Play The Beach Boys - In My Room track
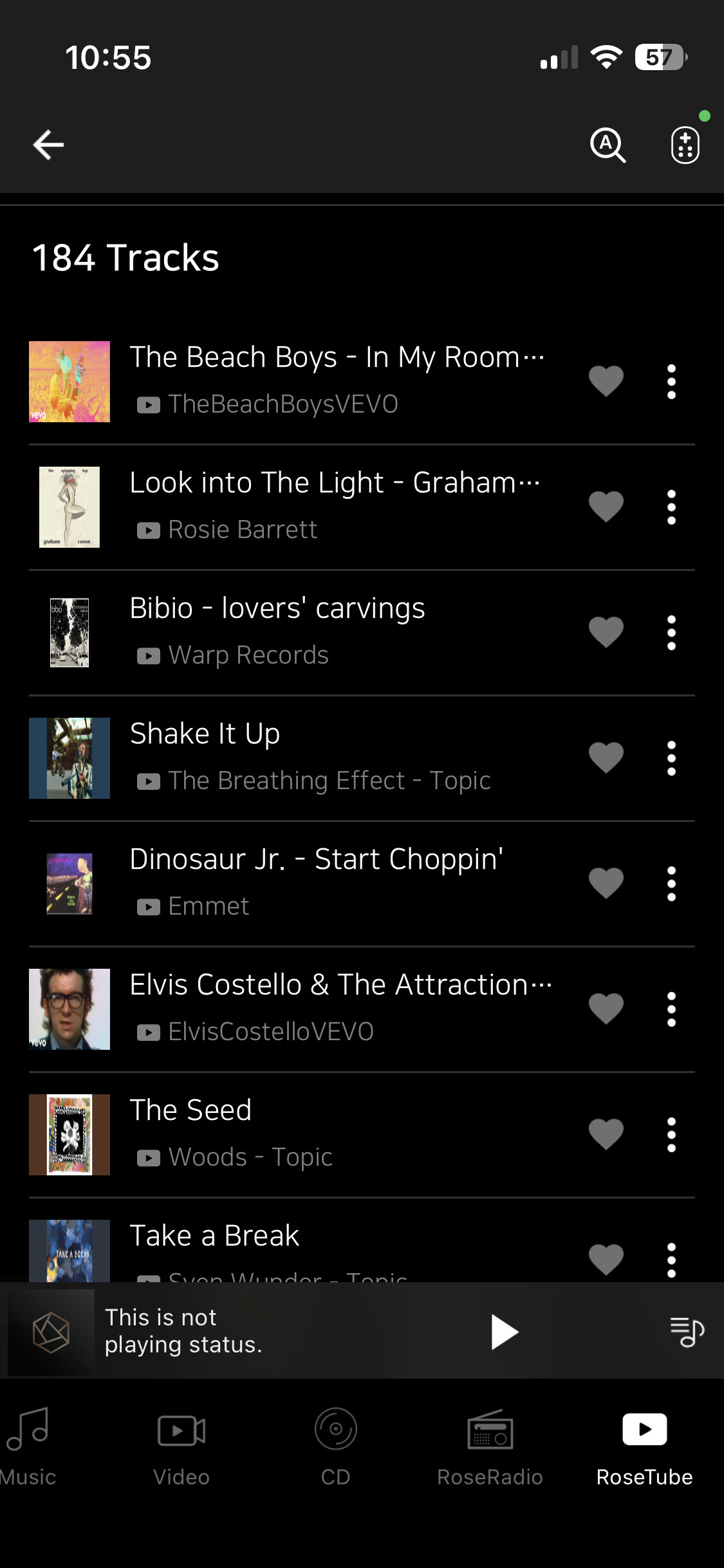724x1568 pixels. coord(336,358)
